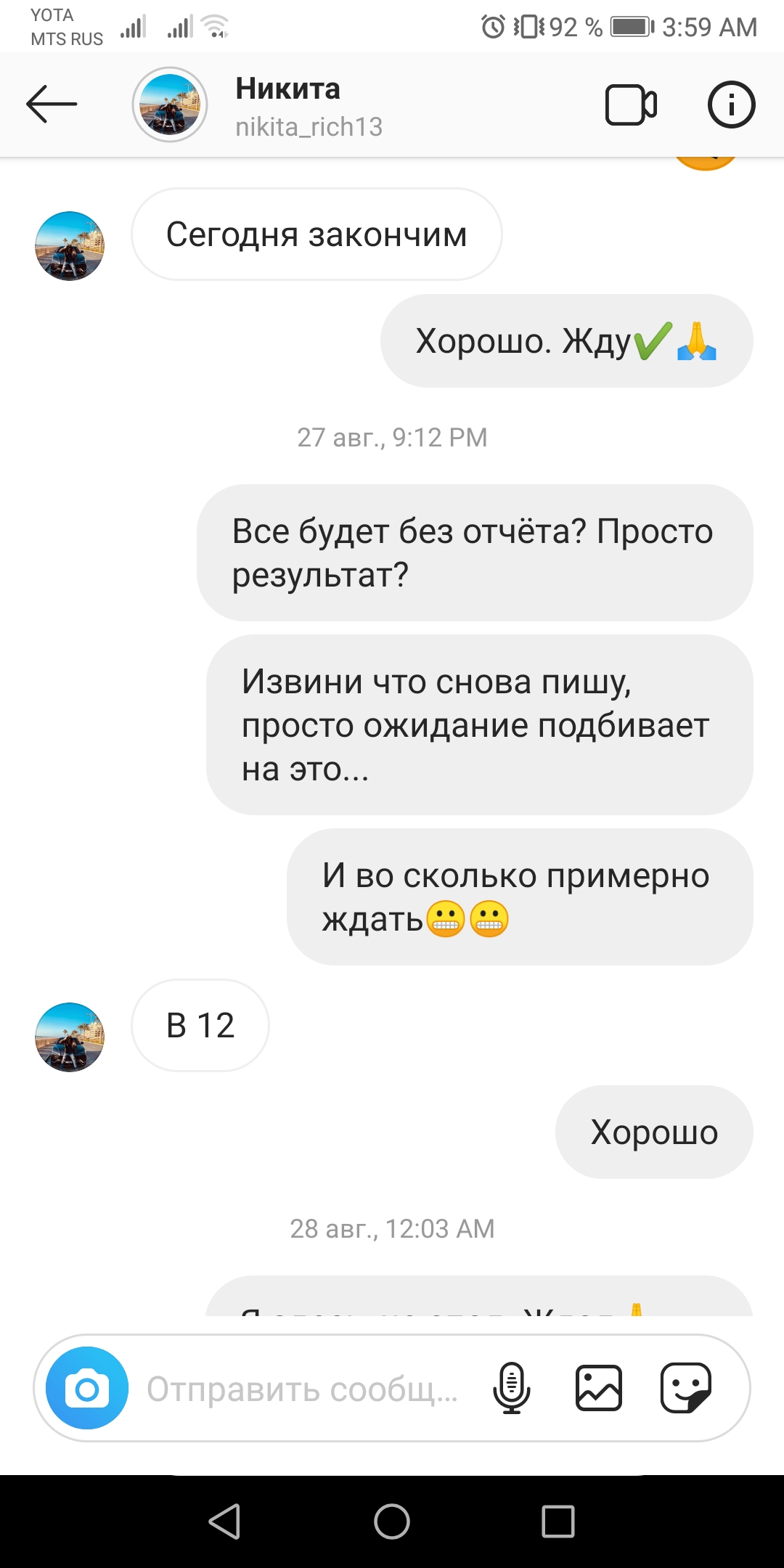Open the recent apps overview
The image size is (784, 1568).
pos(558,1522)
